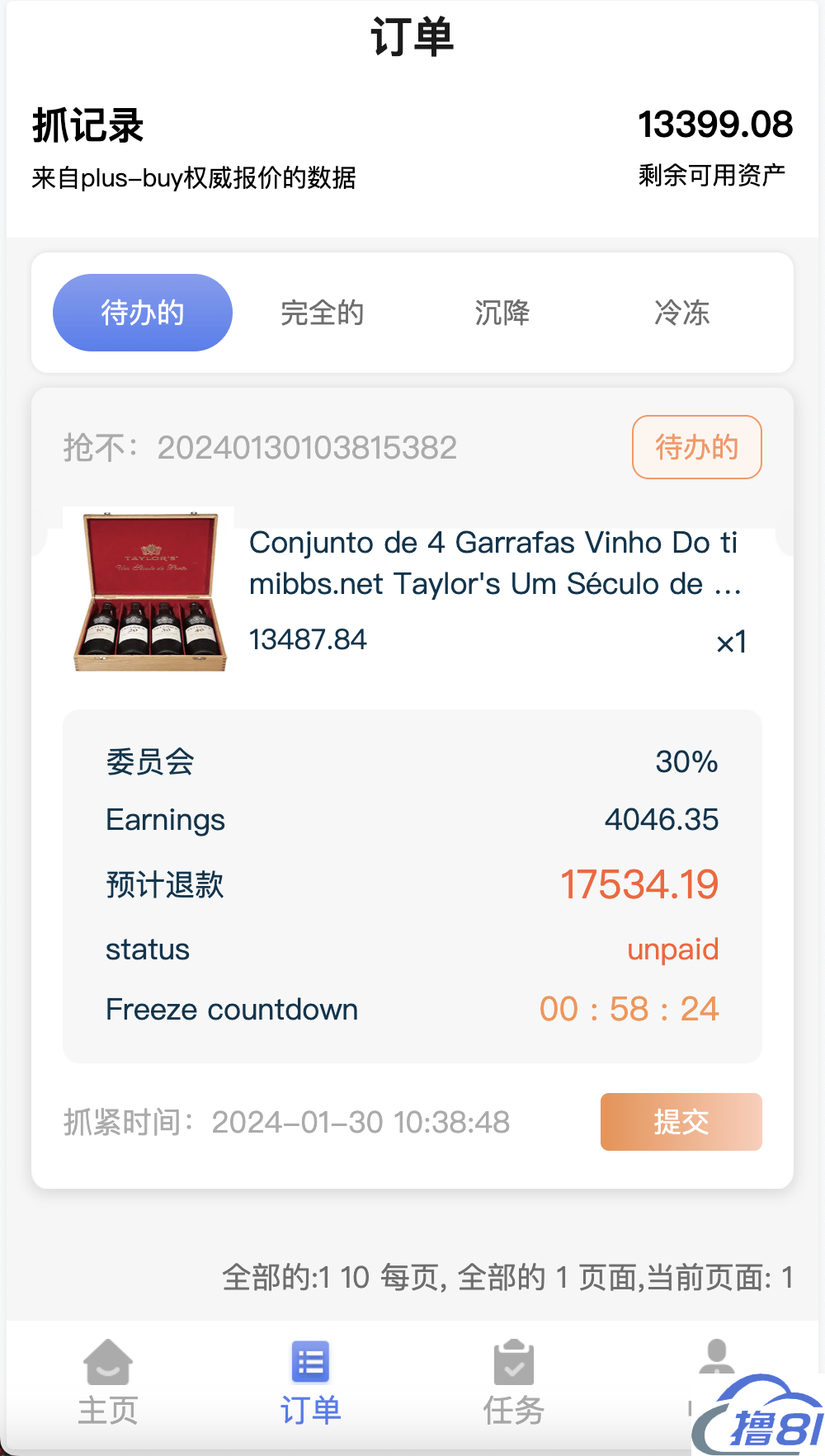Switch to the 任务 tasks tab

pos(513,1383)
